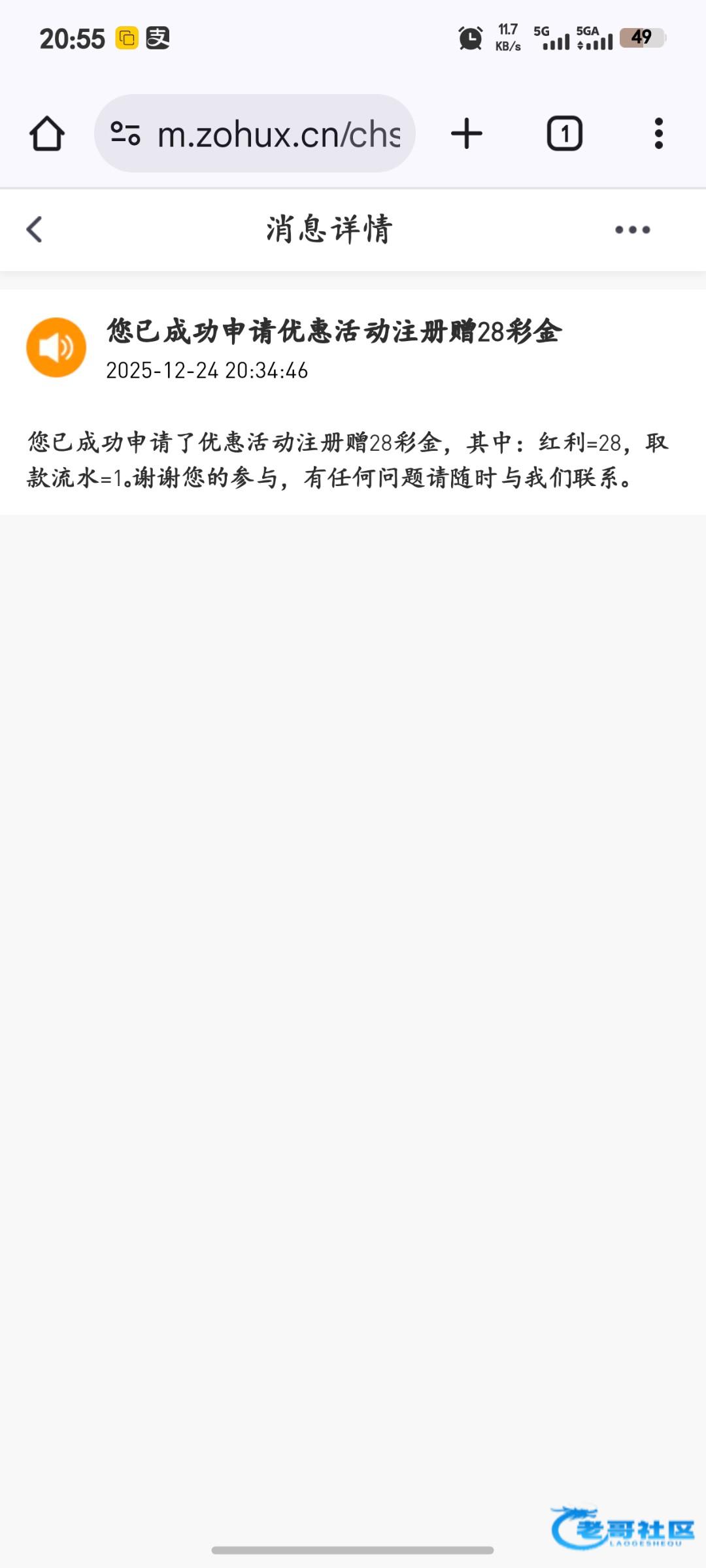Open a new browser tab
Image resolution: width=706 pixels, height=1568 pixels.
coord(467,133)
